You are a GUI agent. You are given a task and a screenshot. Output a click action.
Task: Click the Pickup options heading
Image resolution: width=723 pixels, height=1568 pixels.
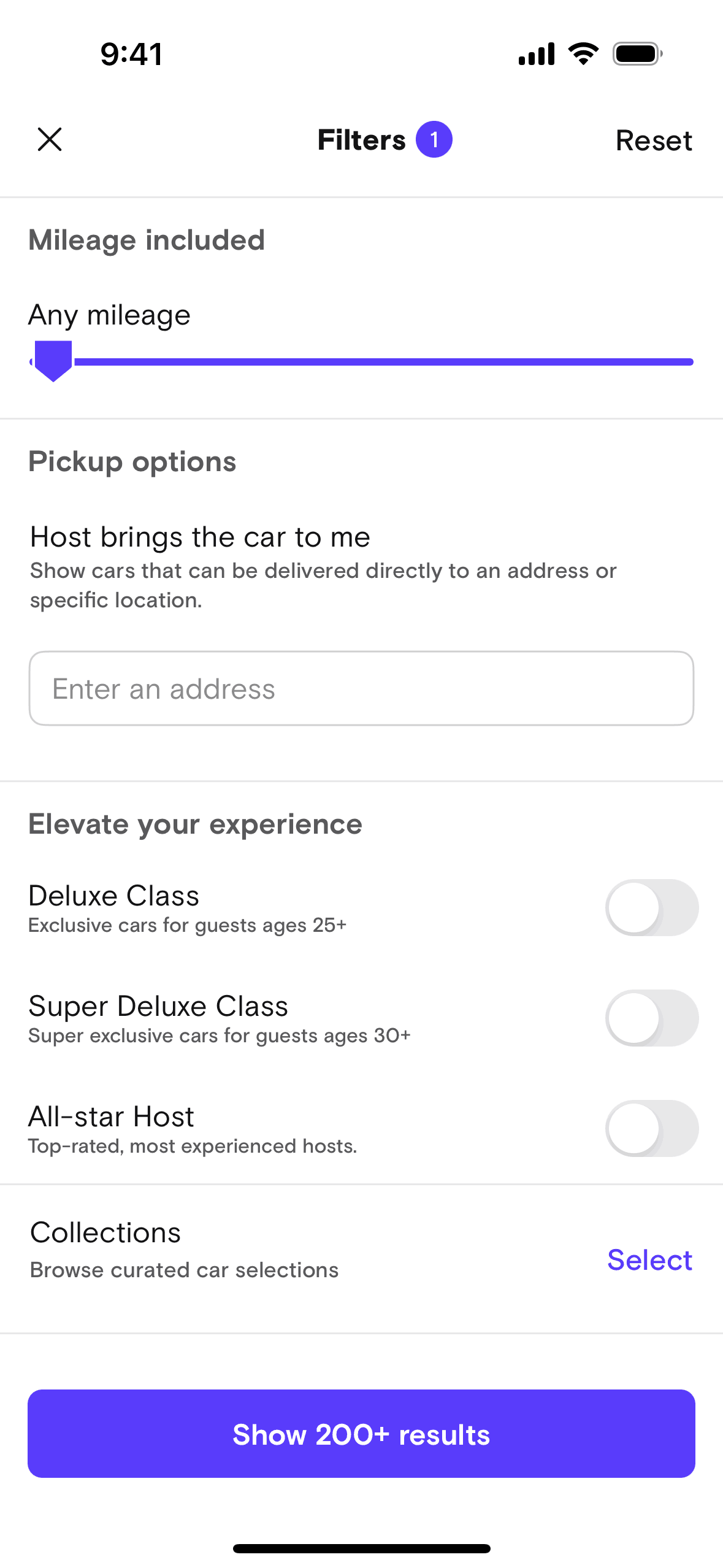(132, 462)
